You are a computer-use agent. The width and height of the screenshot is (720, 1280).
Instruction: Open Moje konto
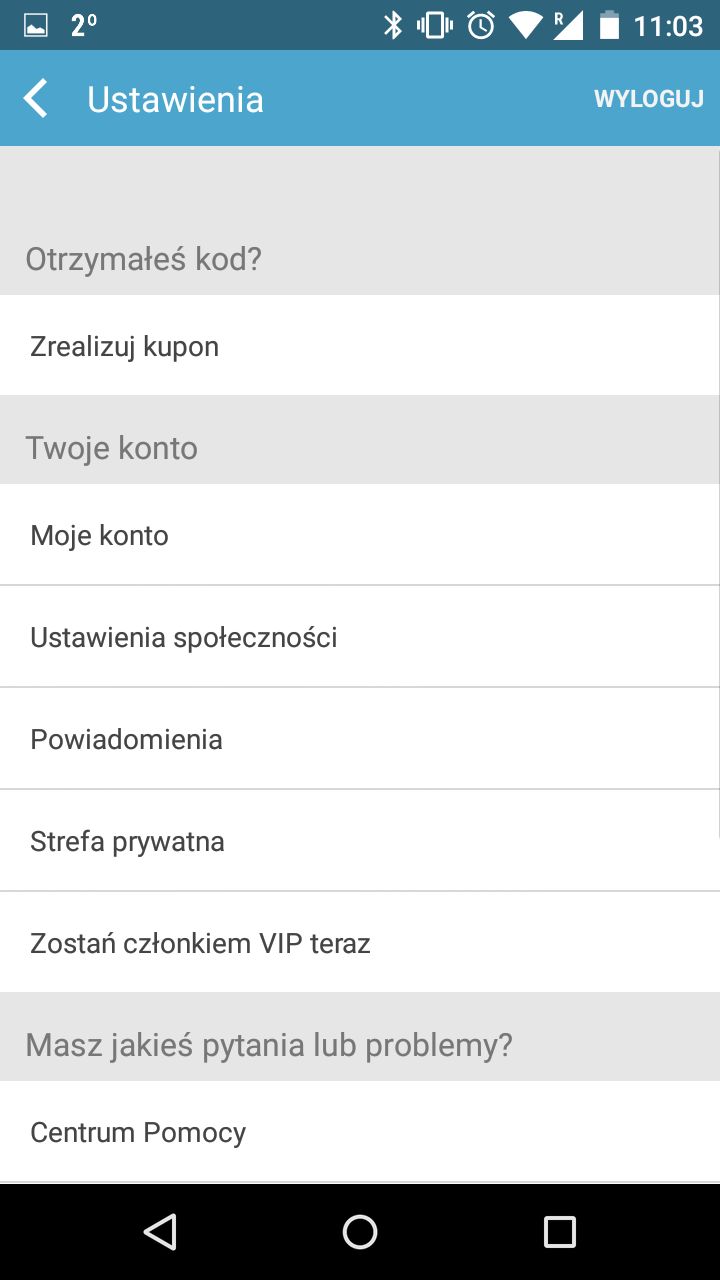(360, 535)
